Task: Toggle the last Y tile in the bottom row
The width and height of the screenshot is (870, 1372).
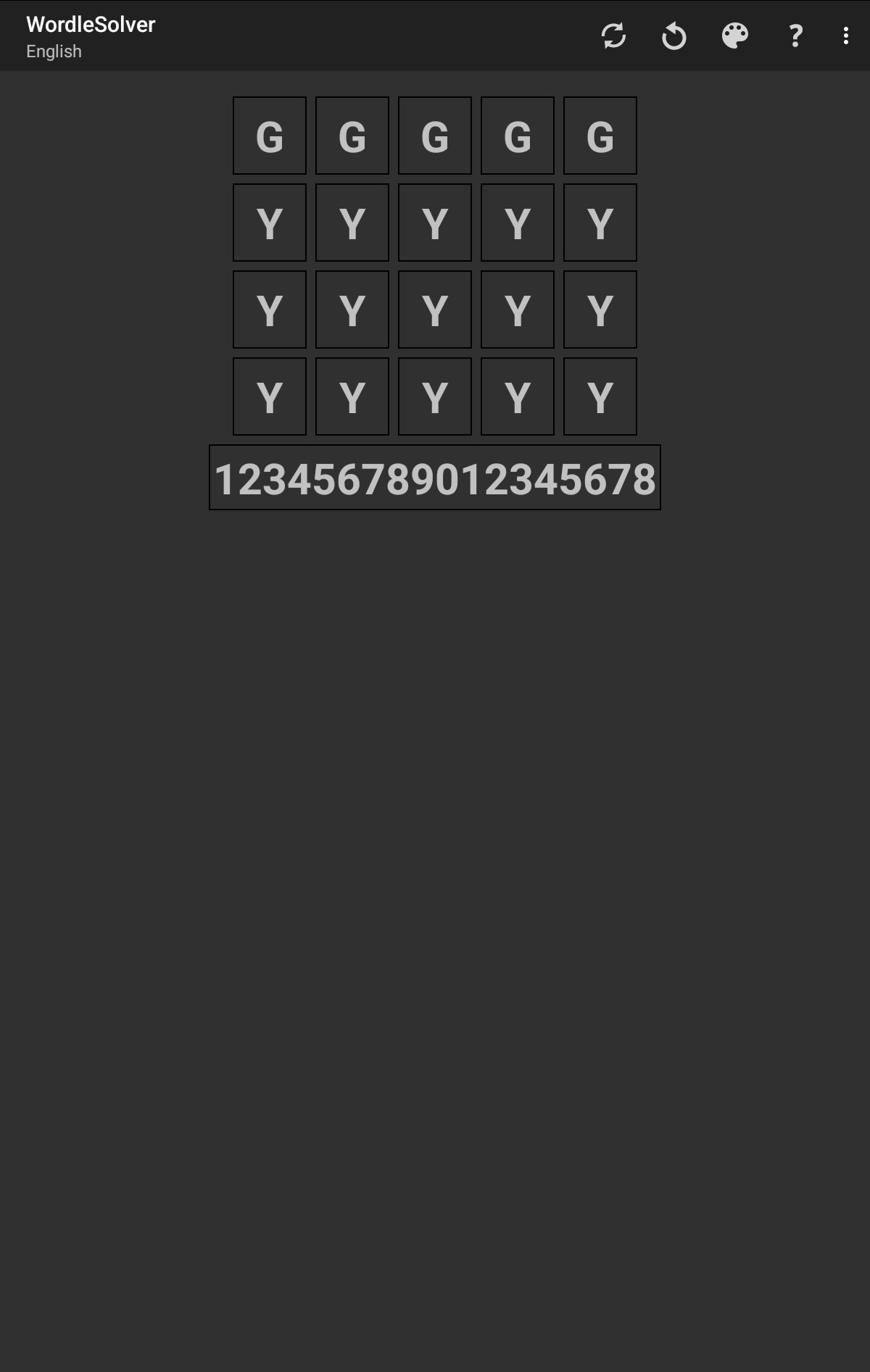Action: point(600,396)
